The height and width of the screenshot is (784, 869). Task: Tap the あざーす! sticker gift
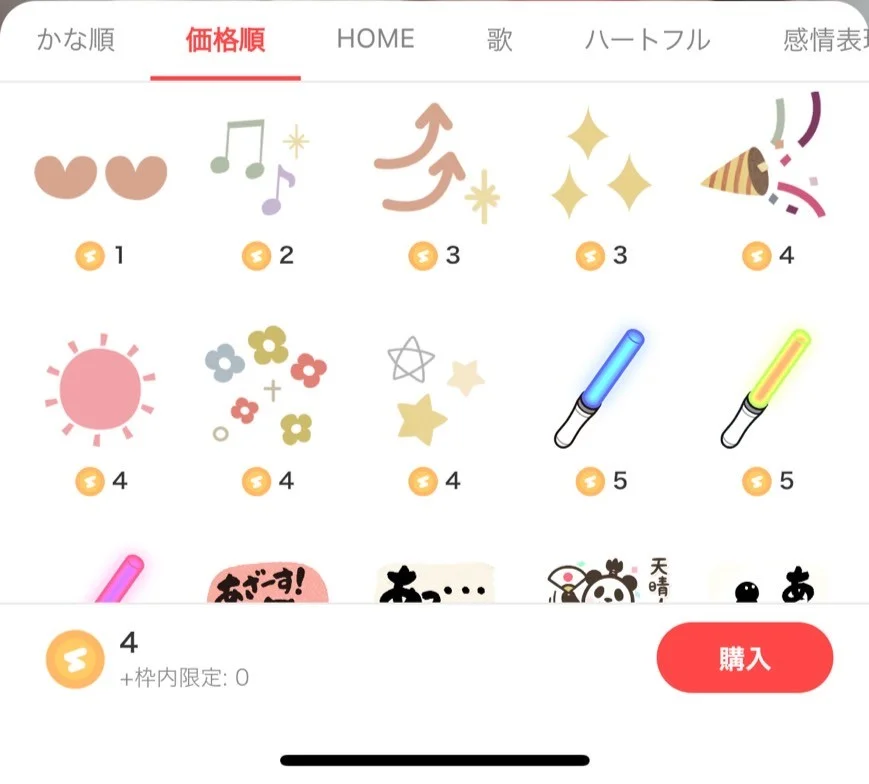267,583
